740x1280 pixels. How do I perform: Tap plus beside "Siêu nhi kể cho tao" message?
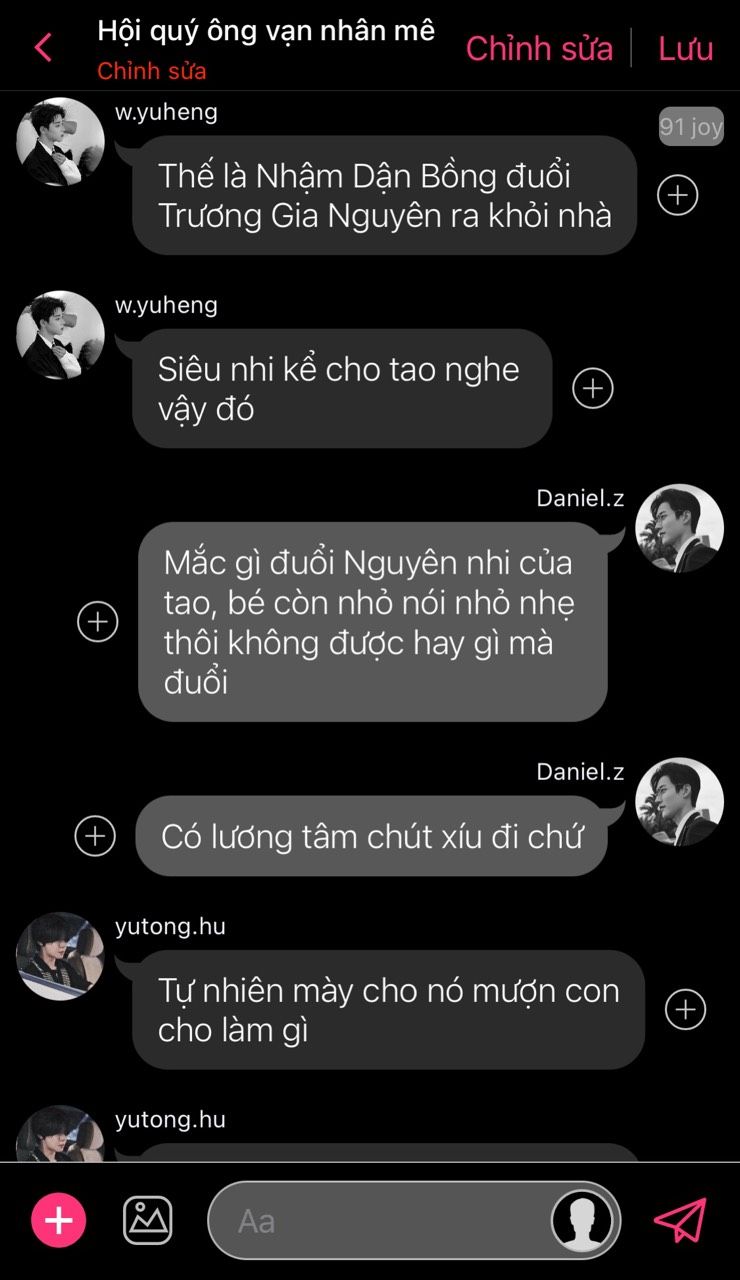[x=593, y=388]
